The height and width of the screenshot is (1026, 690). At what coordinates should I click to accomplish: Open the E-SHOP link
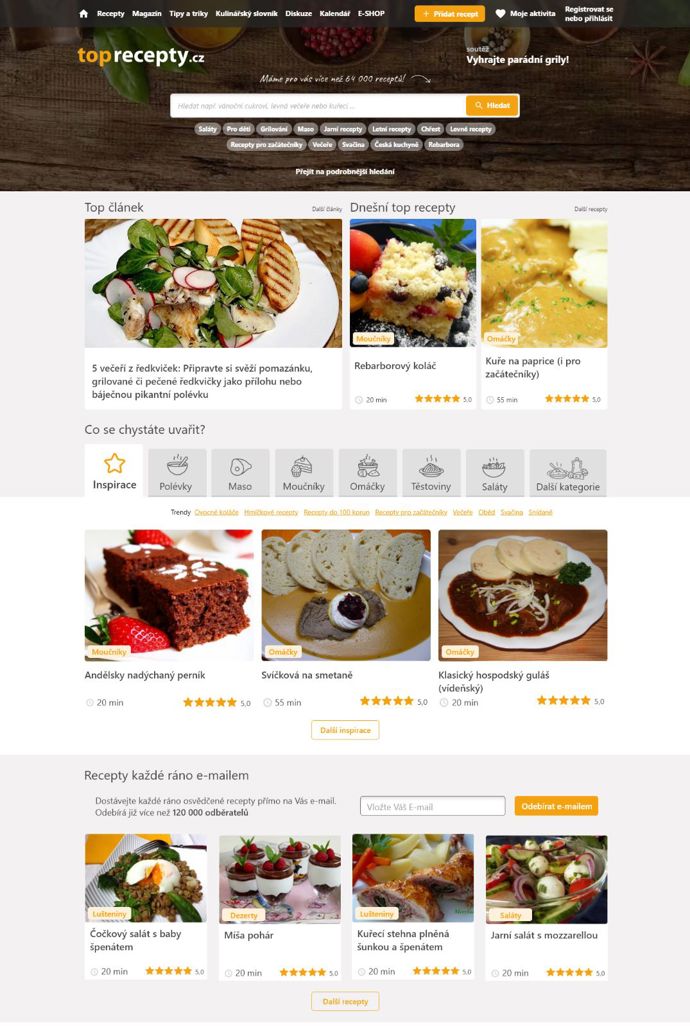371,14
